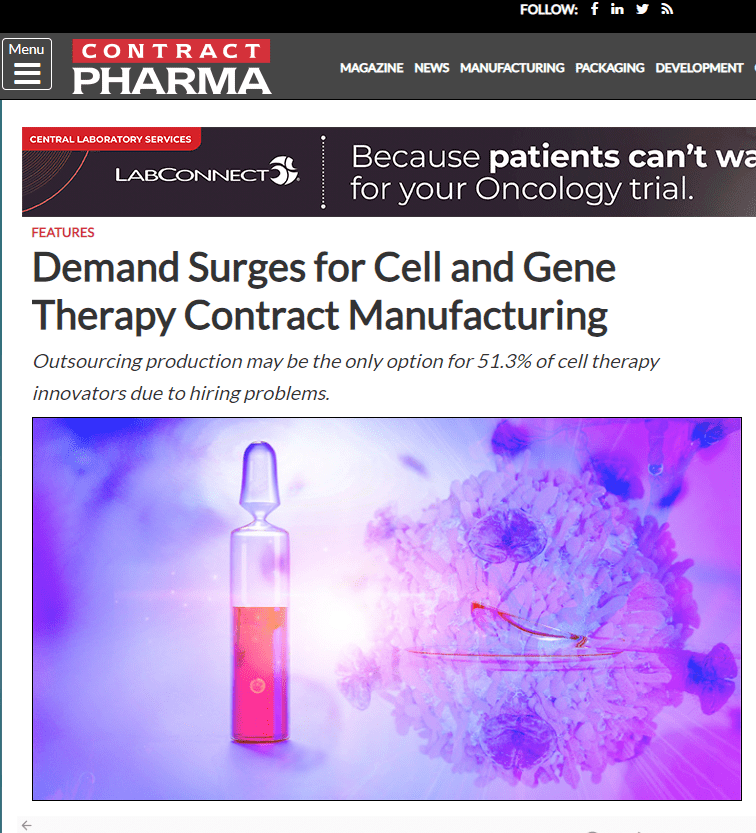This screenshot has width=756, height=833.
Task: Visit Contract Pharma's Twitter profile
Action: point(642,9)
